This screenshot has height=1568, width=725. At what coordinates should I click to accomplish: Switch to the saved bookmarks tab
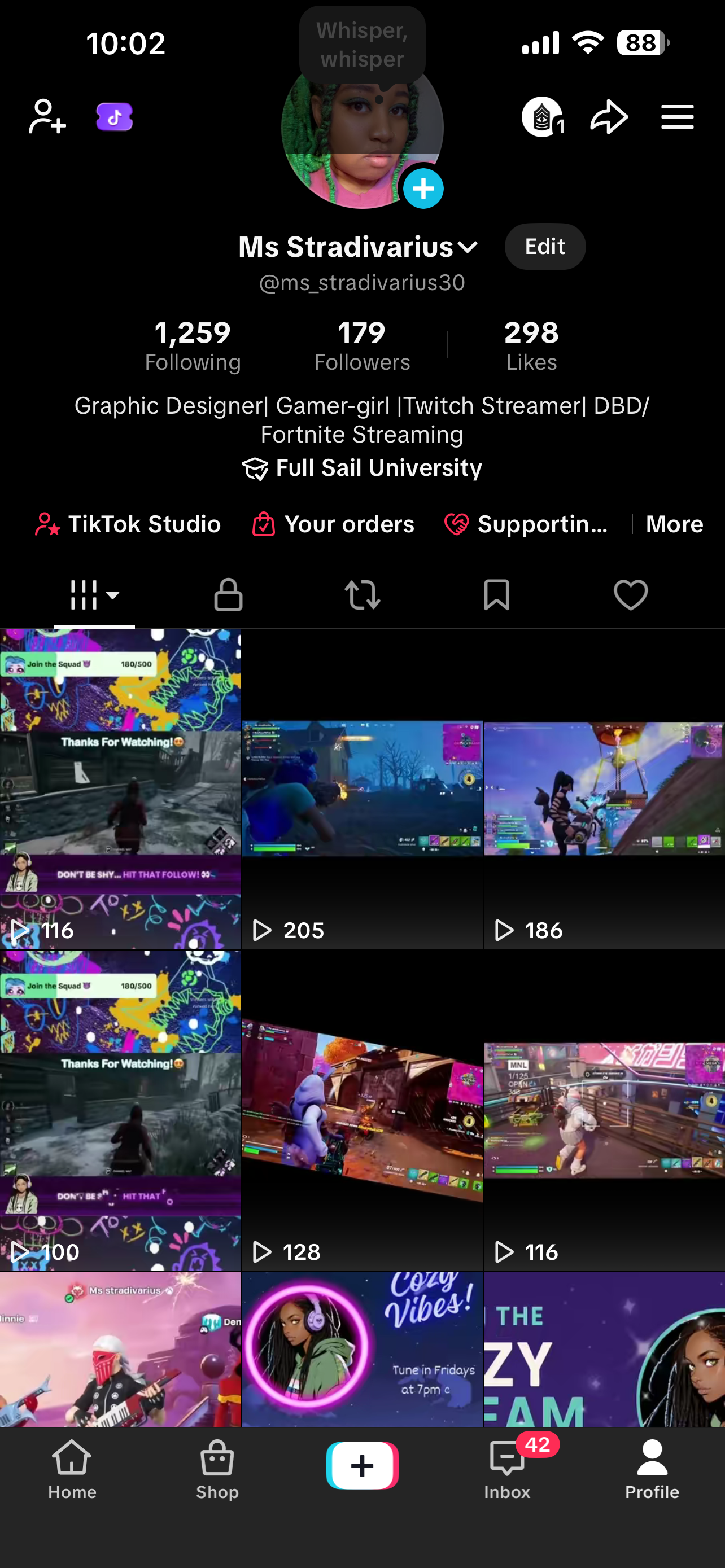[x=496, y=595]
